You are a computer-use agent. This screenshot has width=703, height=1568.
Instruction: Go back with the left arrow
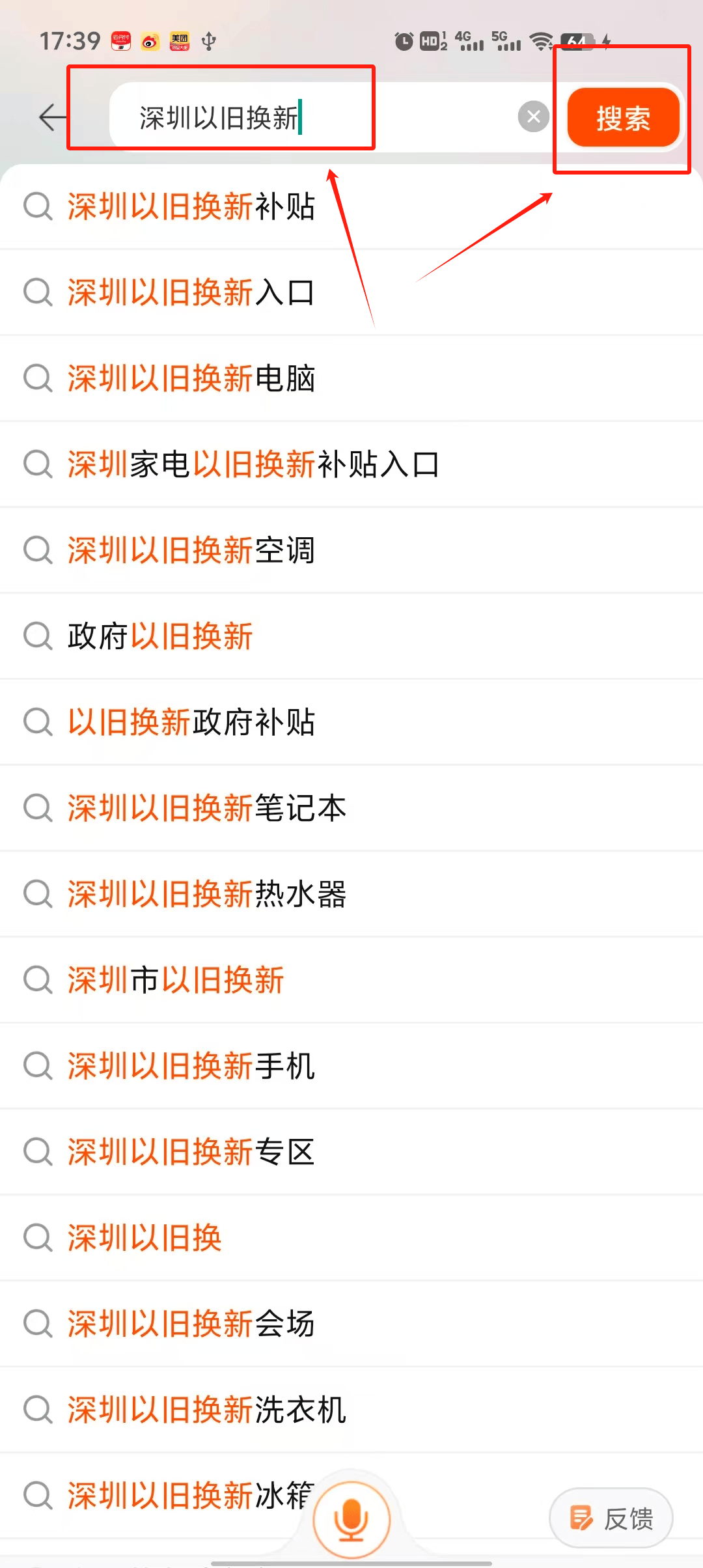pos(53,118)
